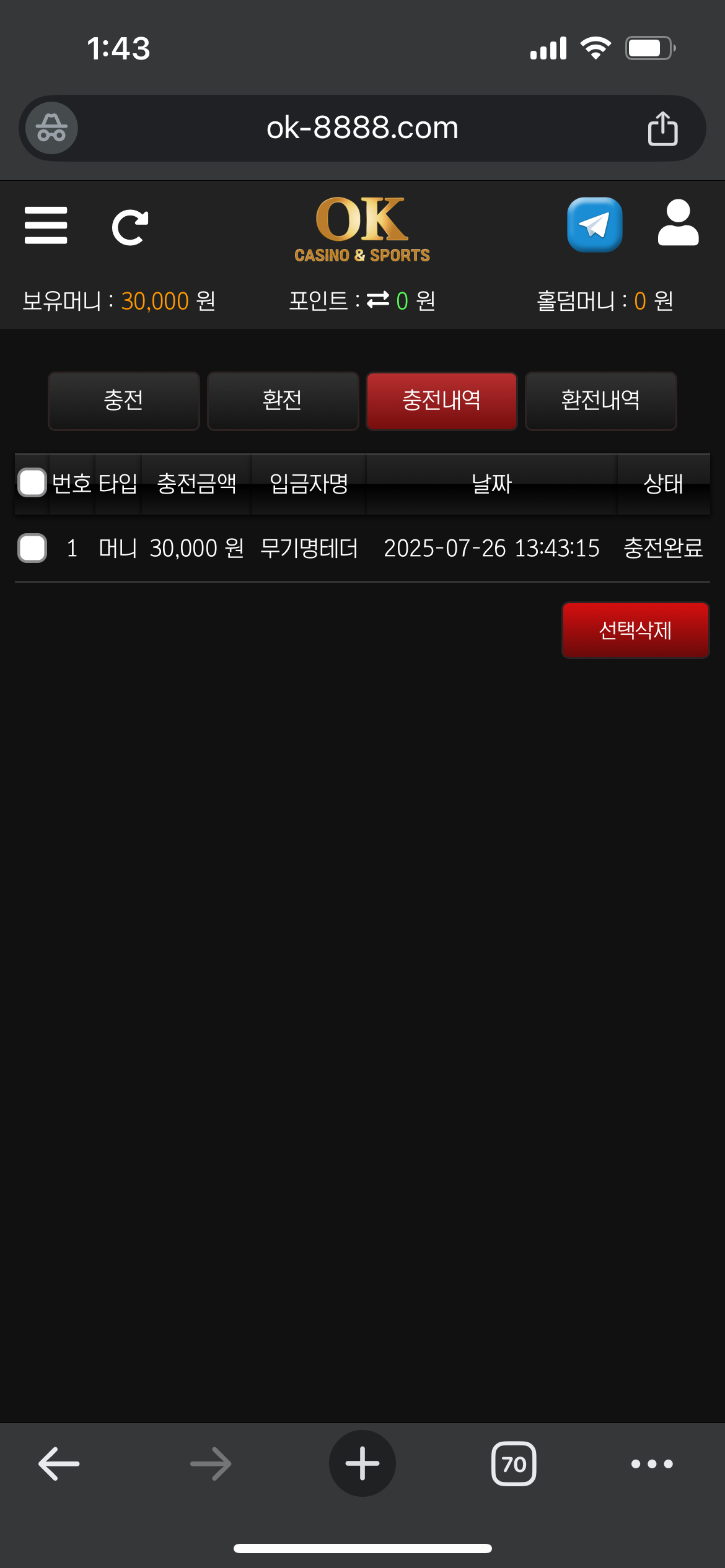Switch to the 충전 tab
The height and width of the screenshot is (1568, 725).
coord(123,401)
